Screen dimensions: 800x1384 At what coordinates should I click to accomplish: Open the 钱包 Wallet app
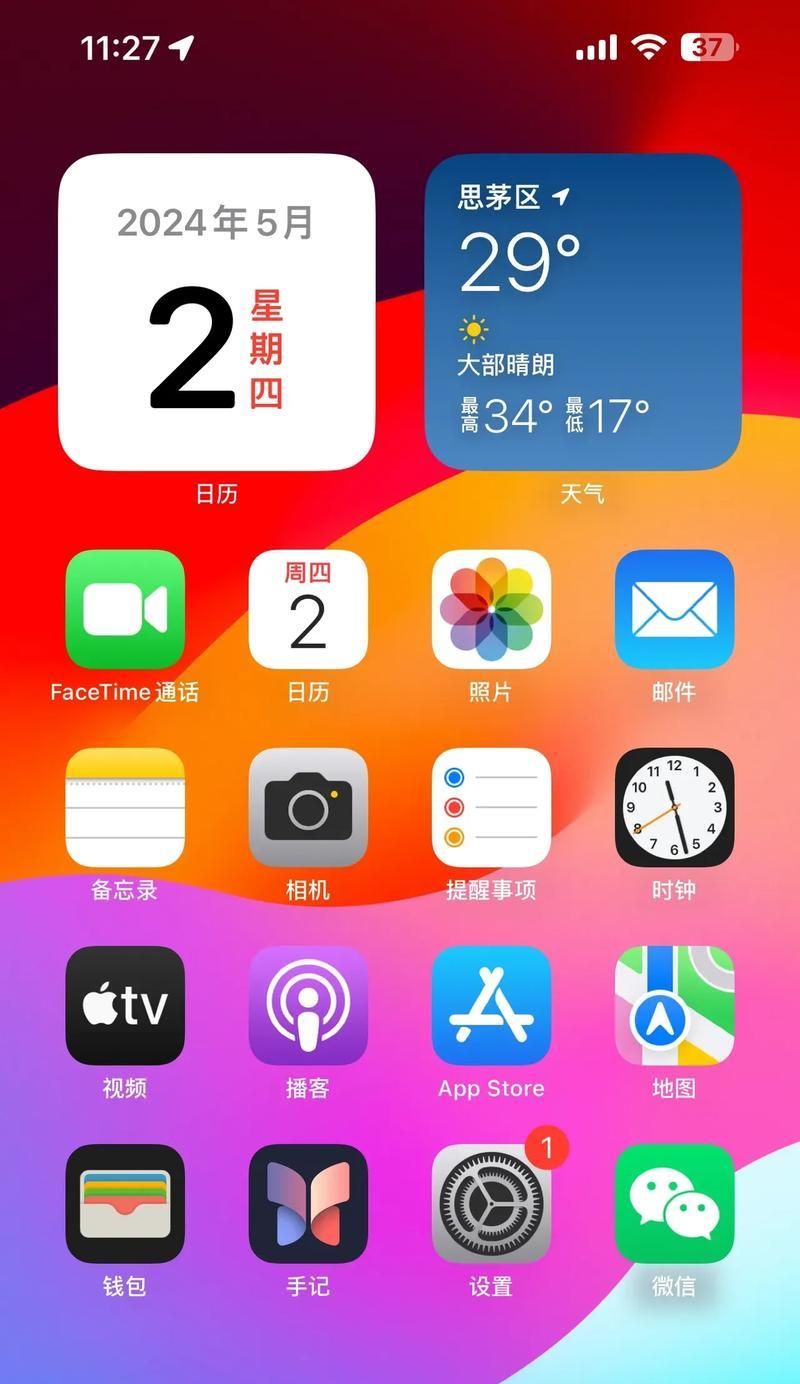[x=125, y=1203]
